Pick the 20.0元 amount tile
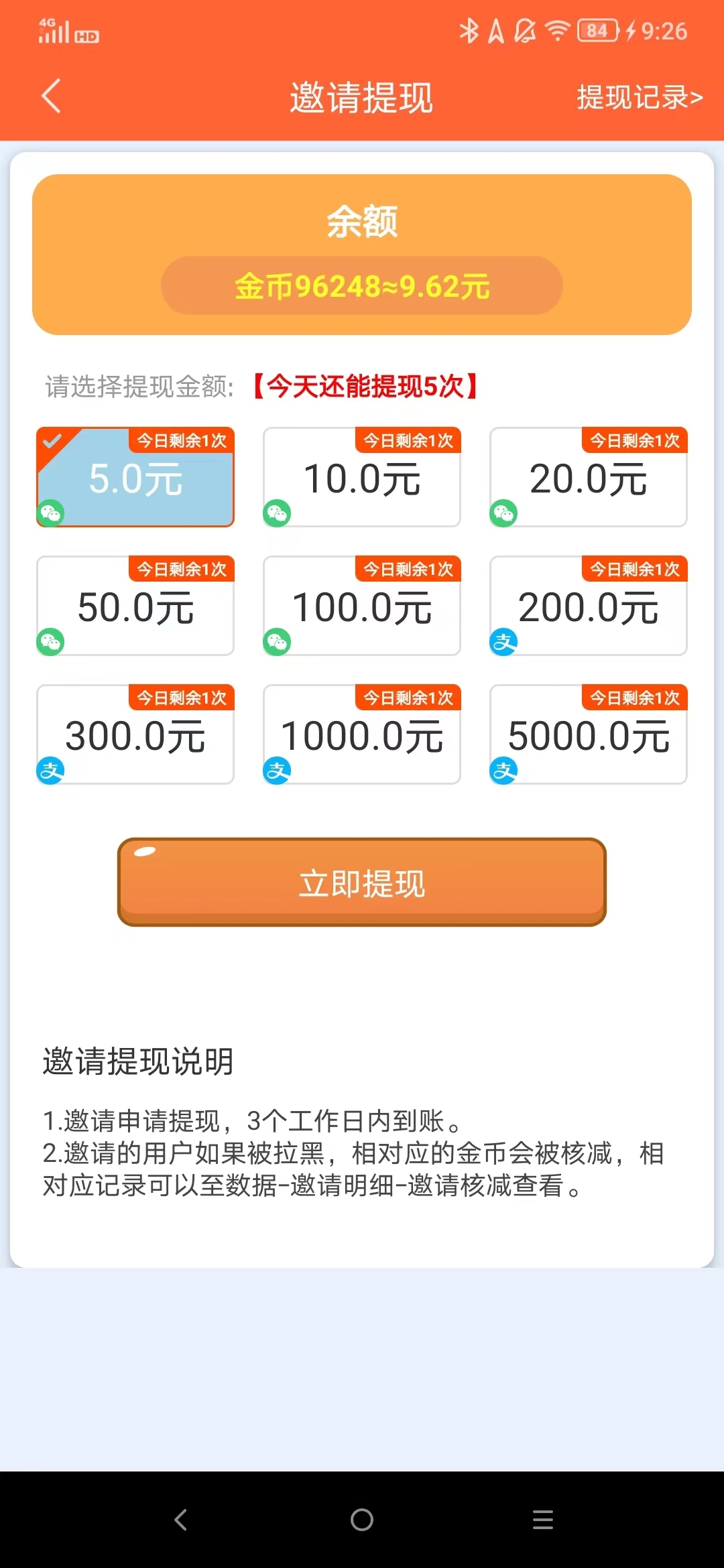Image resolution: width=724 pixels, height=1568 pixels. click(x=589, y=478)
